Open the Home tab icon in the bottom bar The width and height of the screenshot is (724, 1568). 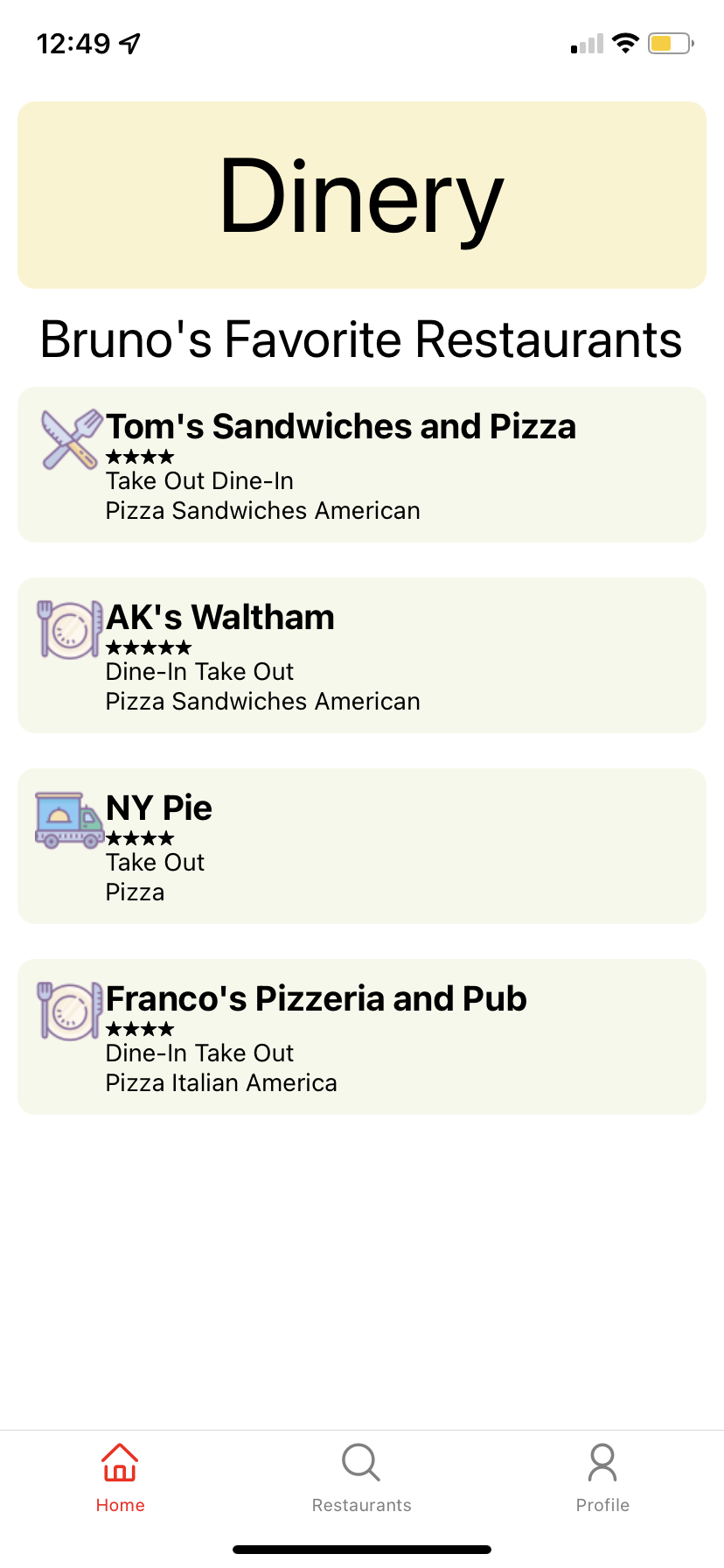[x=120, y=1462]
